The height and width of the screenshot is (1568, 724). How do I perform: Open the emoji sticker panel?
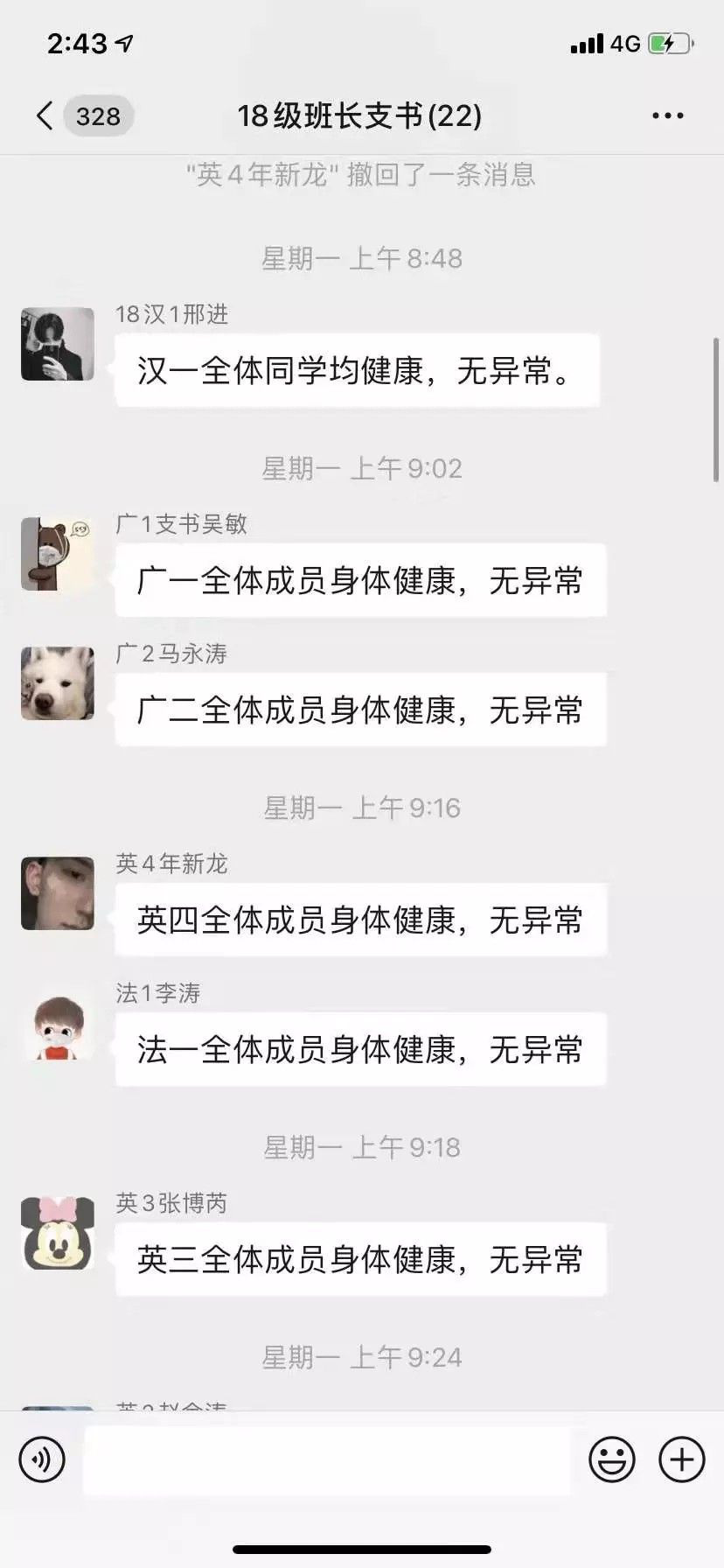pos(611,1459)
